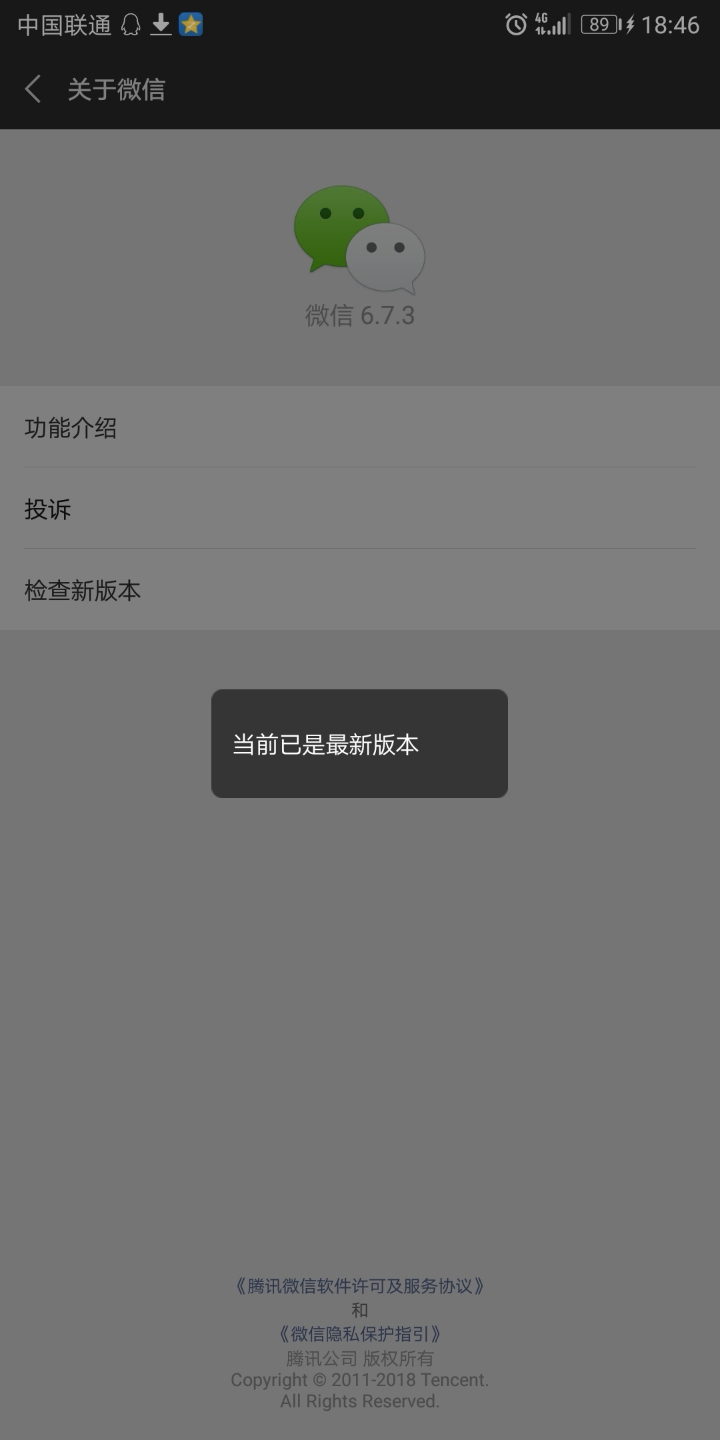
Task: Go back from 关于微信 page
Action: click(x=33, y=89)
